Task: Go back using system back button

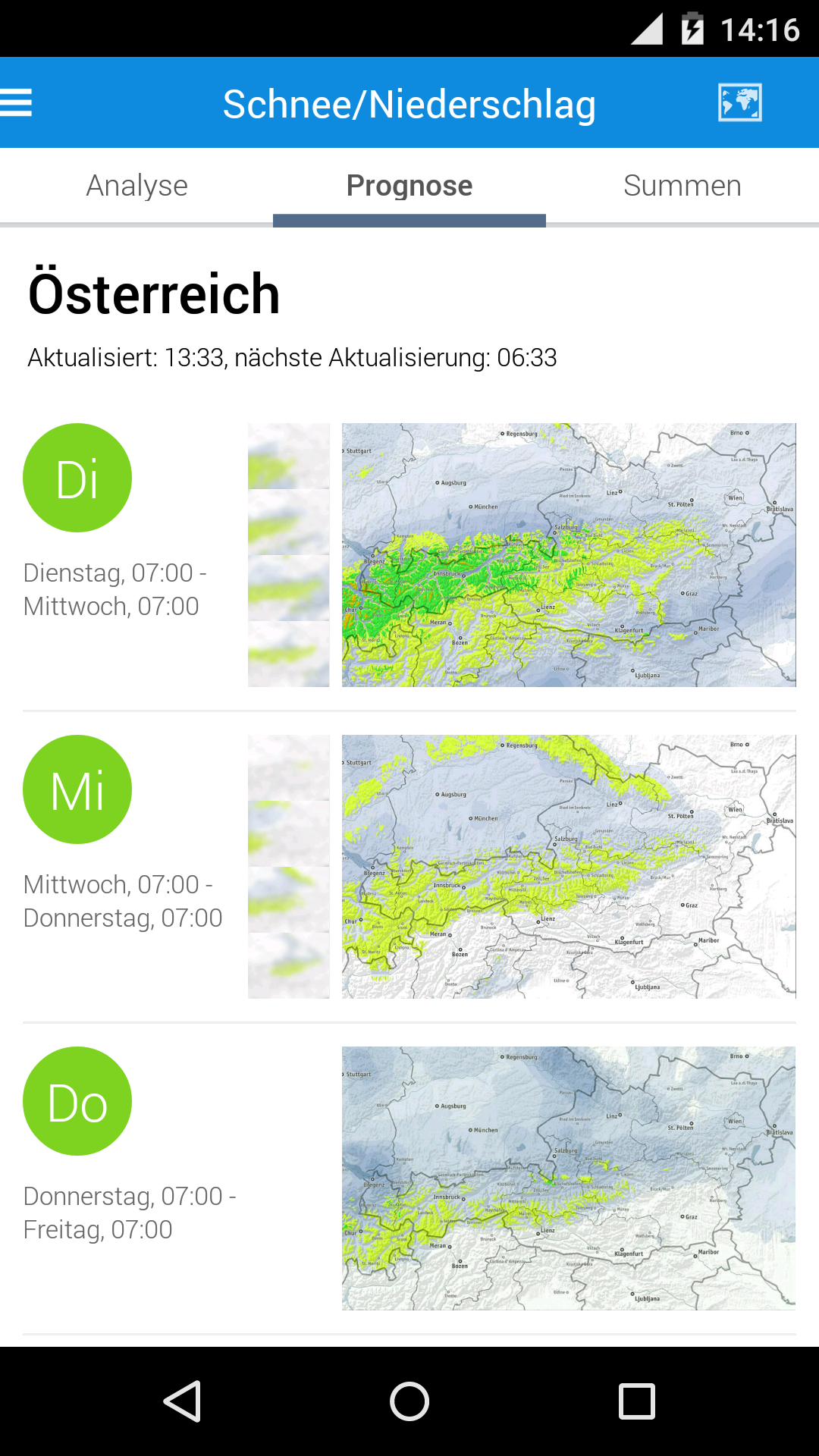Action: pos(182,1401)
